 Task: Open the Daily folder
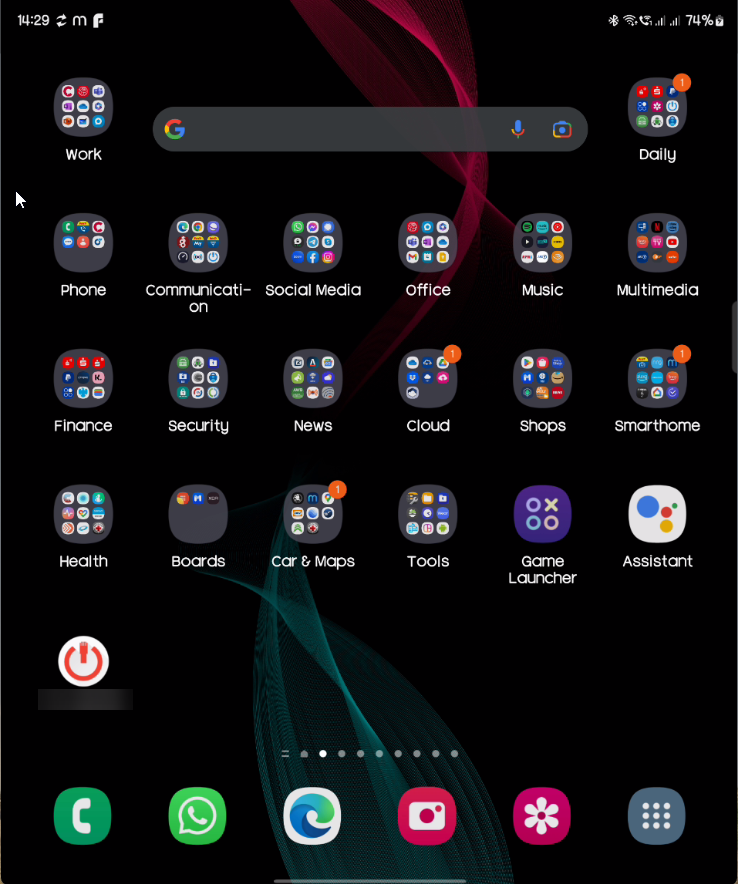657,107
